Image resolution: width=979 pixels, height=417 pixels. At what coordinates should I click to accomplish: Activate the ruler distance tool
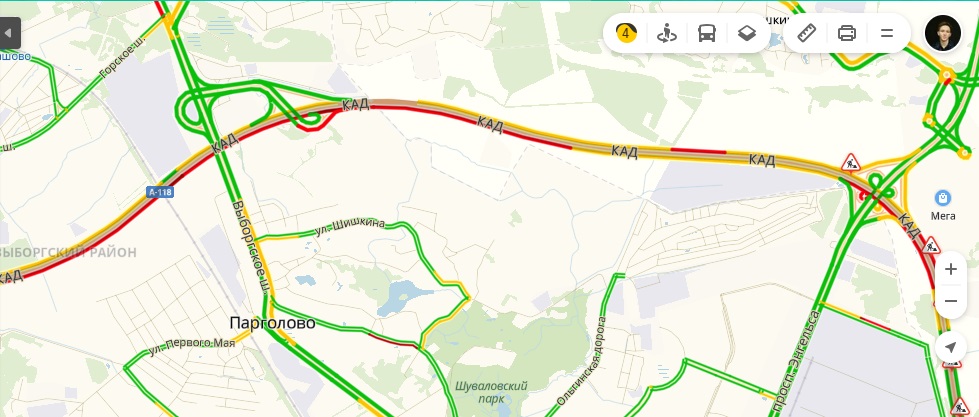coord(807,33)
